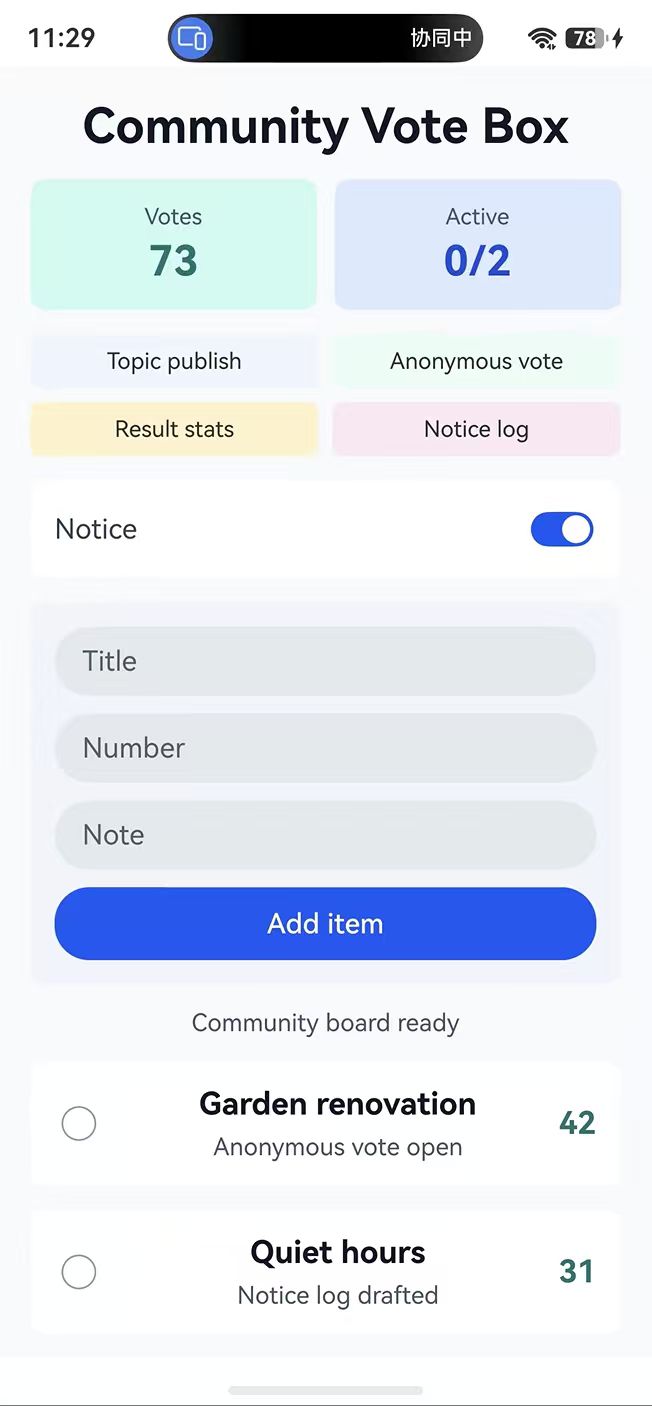This screenshot has height=1406, width=652.
Task: Turn off the Notice switch
Action: tap(562, 529)
